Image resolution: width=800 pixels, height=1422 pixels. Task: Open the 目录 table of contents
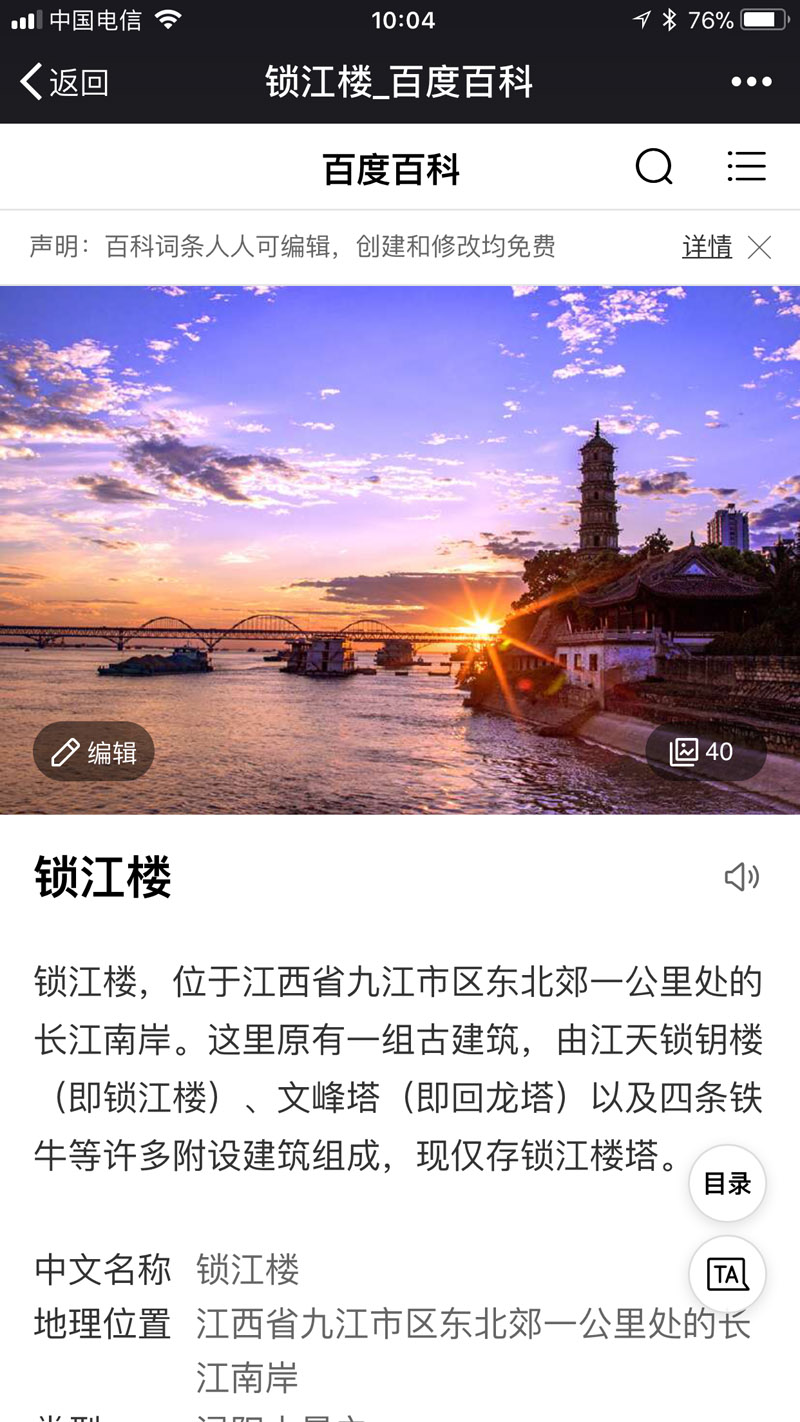pos(727,1184)
